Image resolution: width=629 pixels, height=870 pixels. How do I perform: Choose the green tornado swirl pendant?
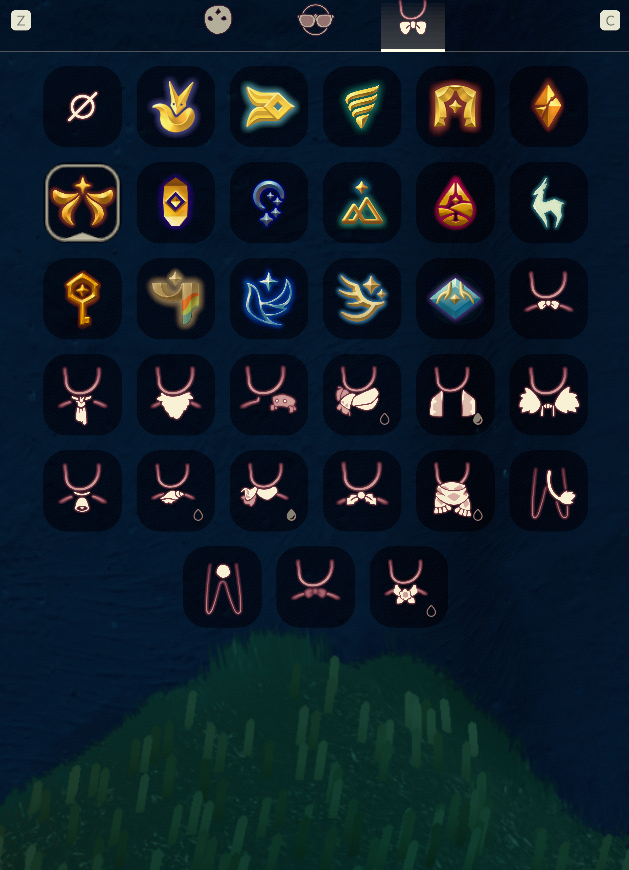(x=362, y=106)
